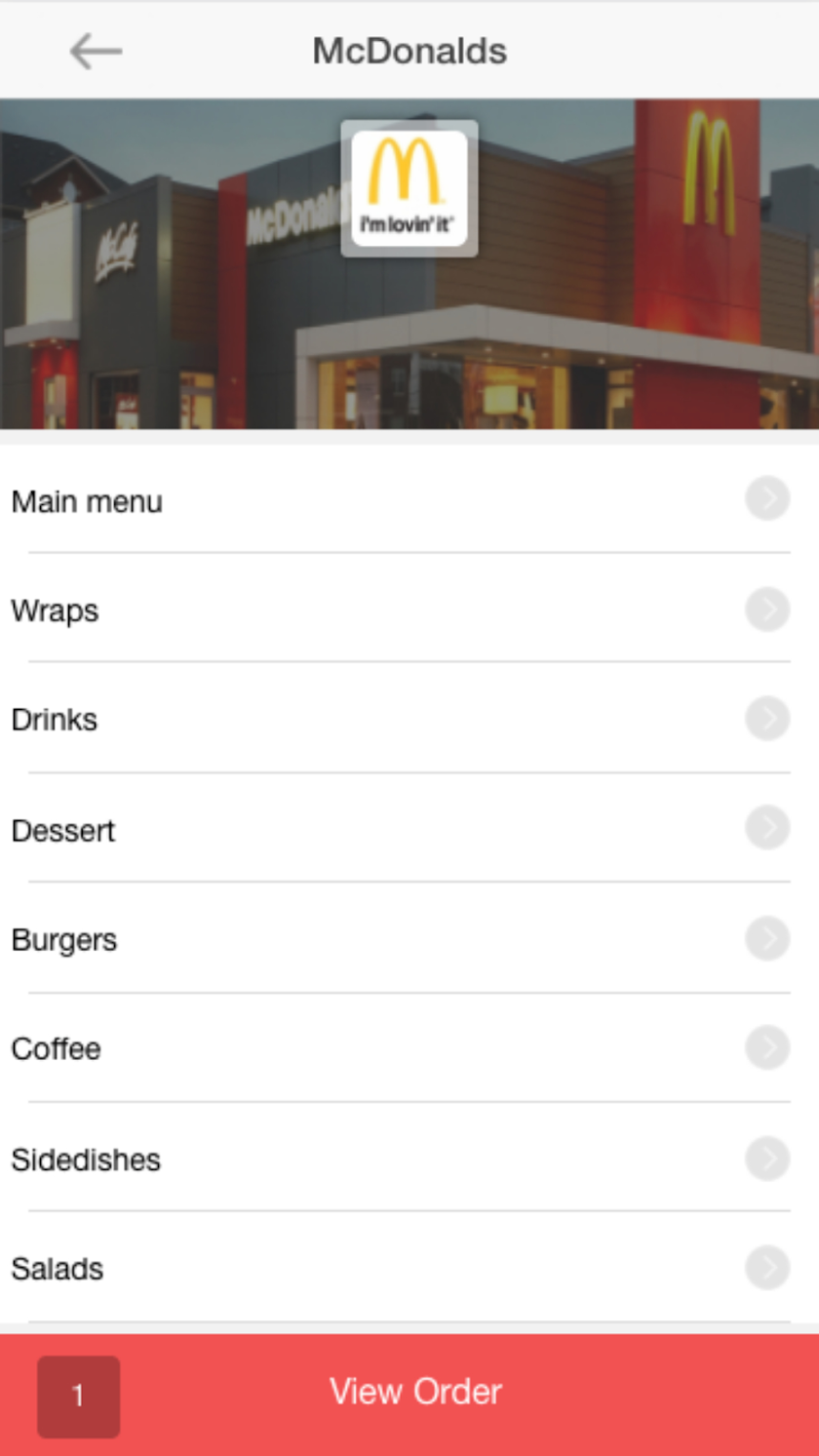The width and height of the screenshot is (819, 1456).
Task: Tap the View Order button
Action: (x=415, y=1392)
